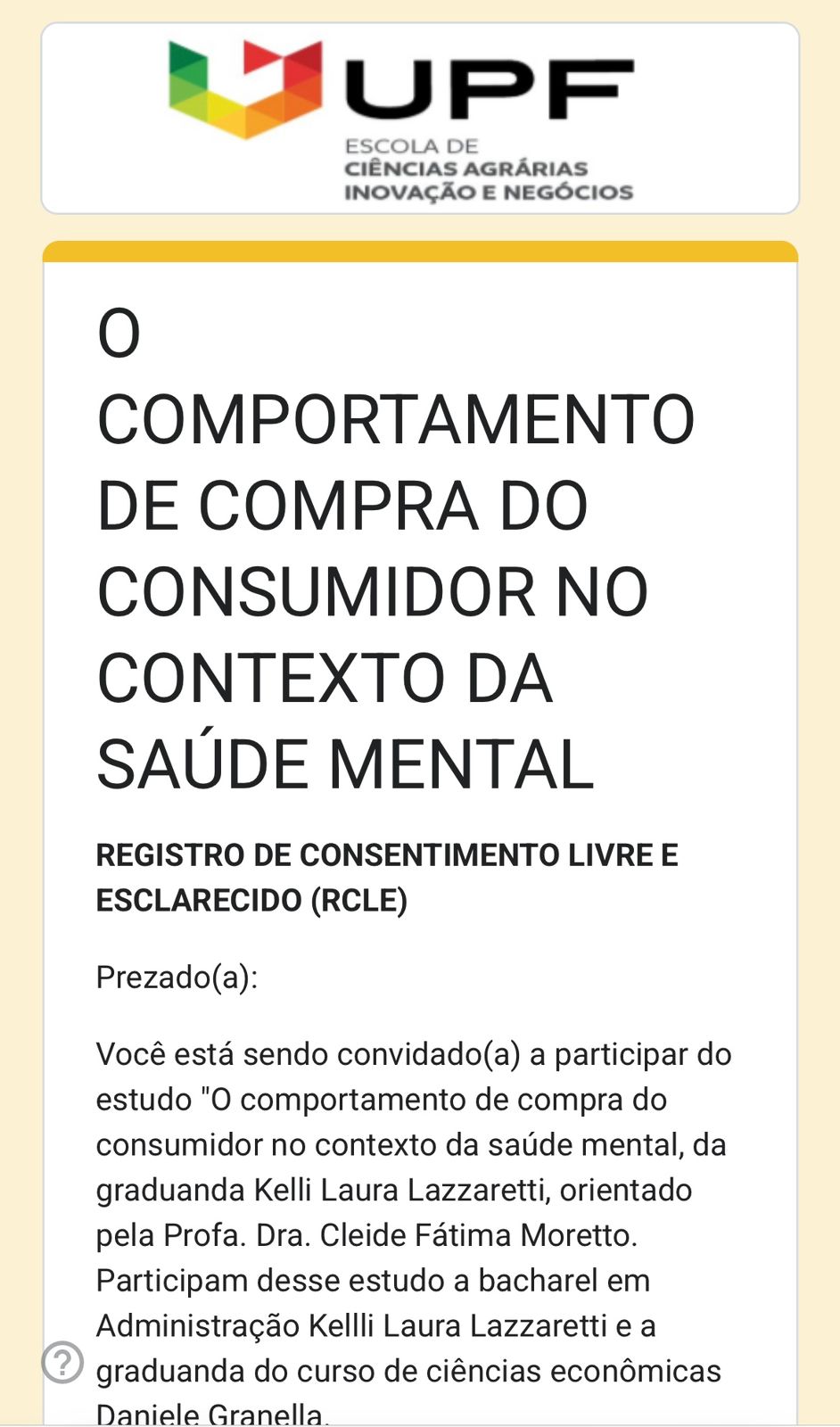This screenshot has width=840, height=1427.
Task: Open the help question mark icon
Action: tap(62, 1362)
